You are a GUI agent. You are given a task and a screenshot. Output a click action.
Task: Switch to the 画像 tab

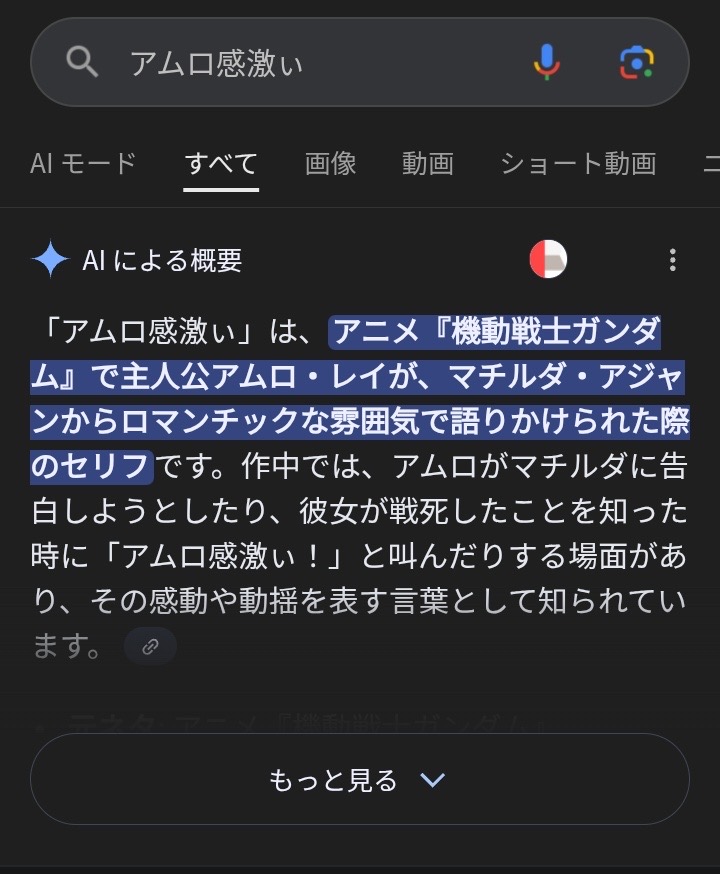coord(330,163)
